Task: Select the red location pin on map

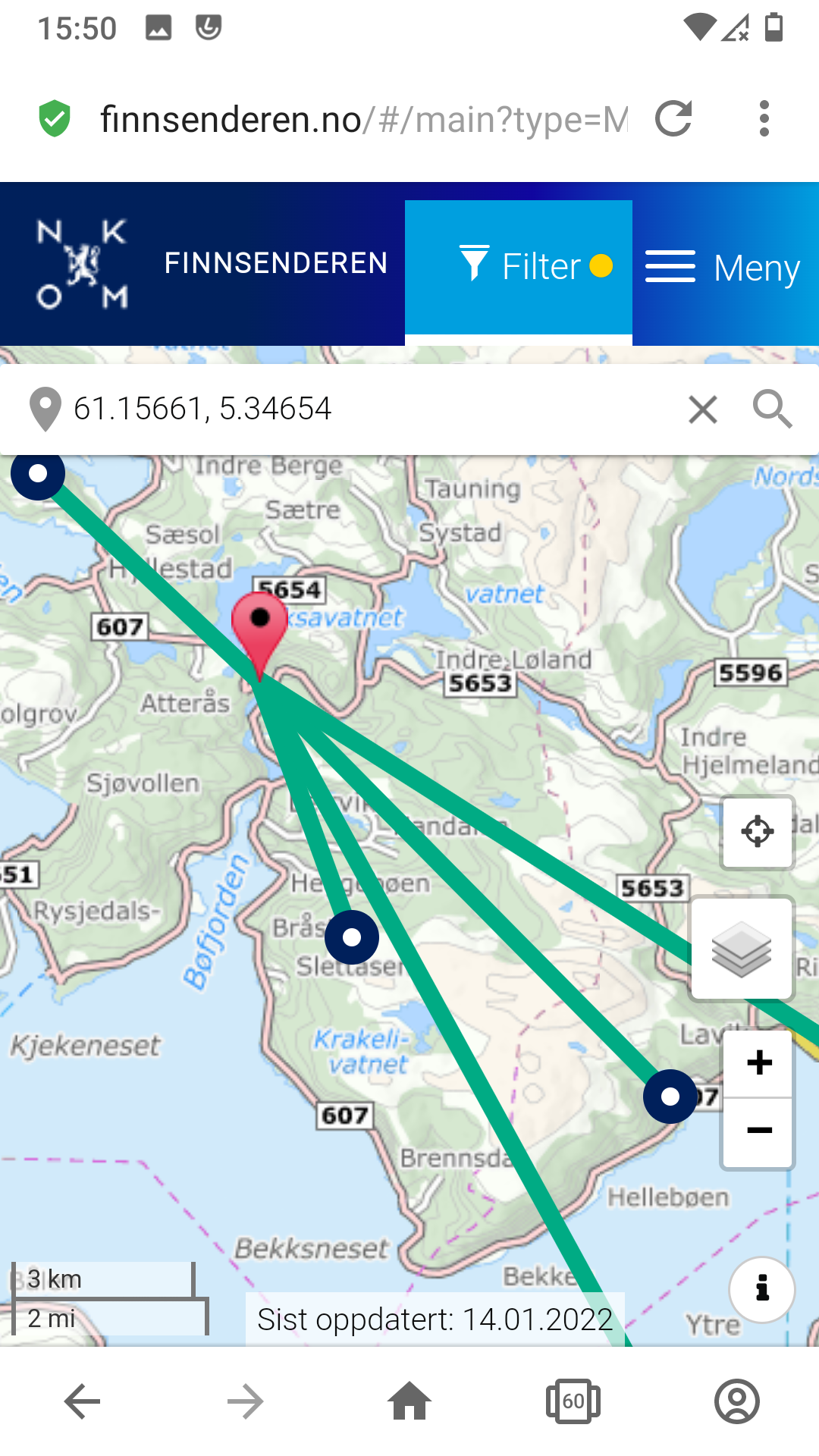Action: 259,629
